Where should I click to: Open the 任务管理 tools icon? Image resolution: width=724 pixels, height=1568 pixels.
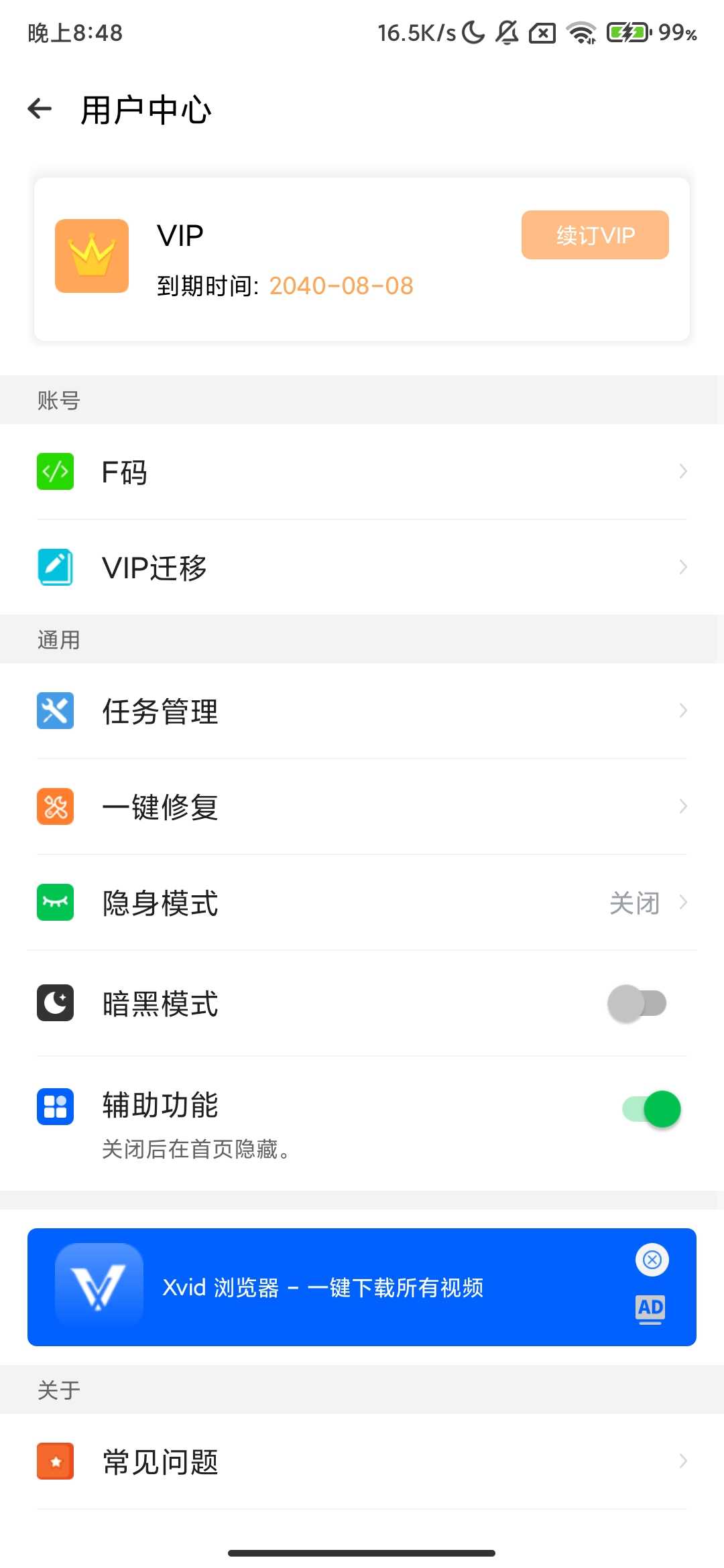coord(54,710)
